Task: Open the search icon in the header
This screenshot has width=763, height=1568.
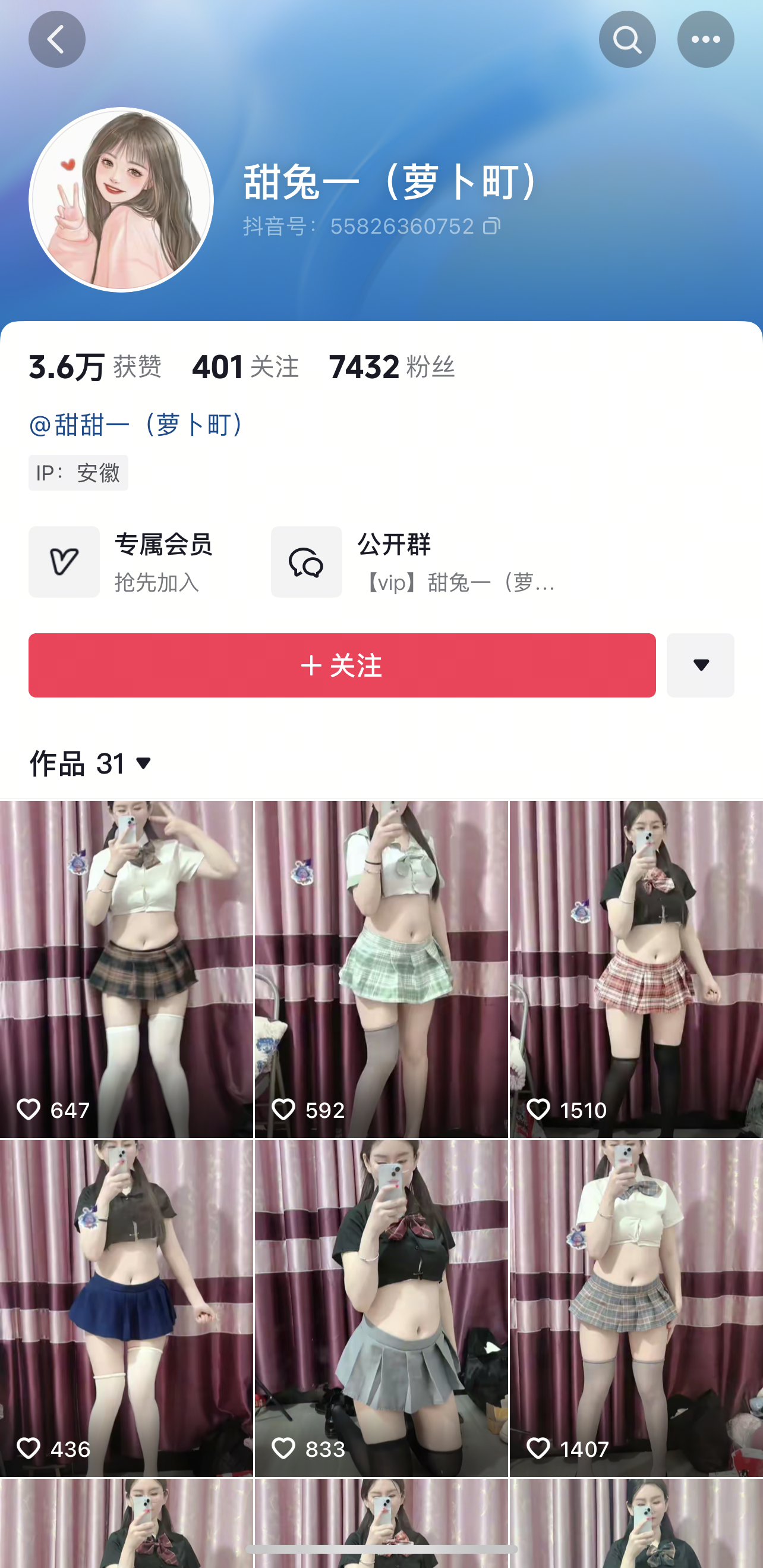Action: (627, 40)
